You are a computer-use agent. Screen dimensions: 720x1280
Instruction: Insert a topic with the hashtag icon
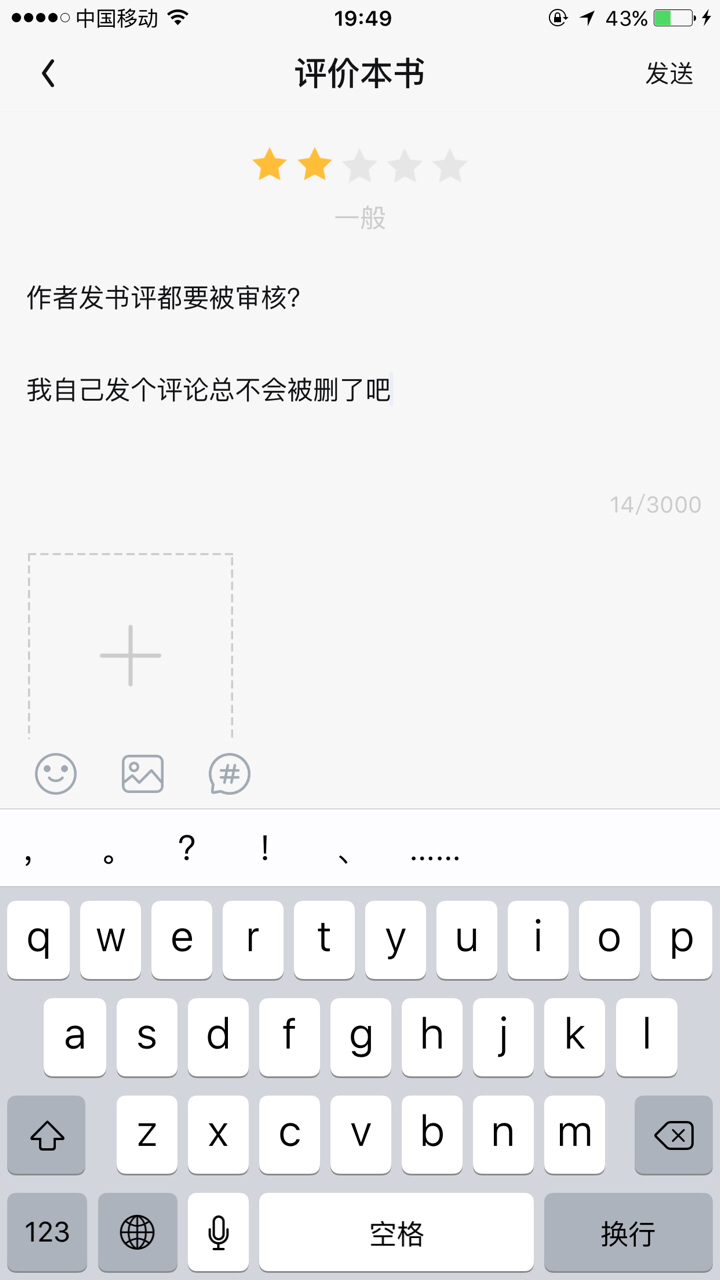tap(229, 774)
